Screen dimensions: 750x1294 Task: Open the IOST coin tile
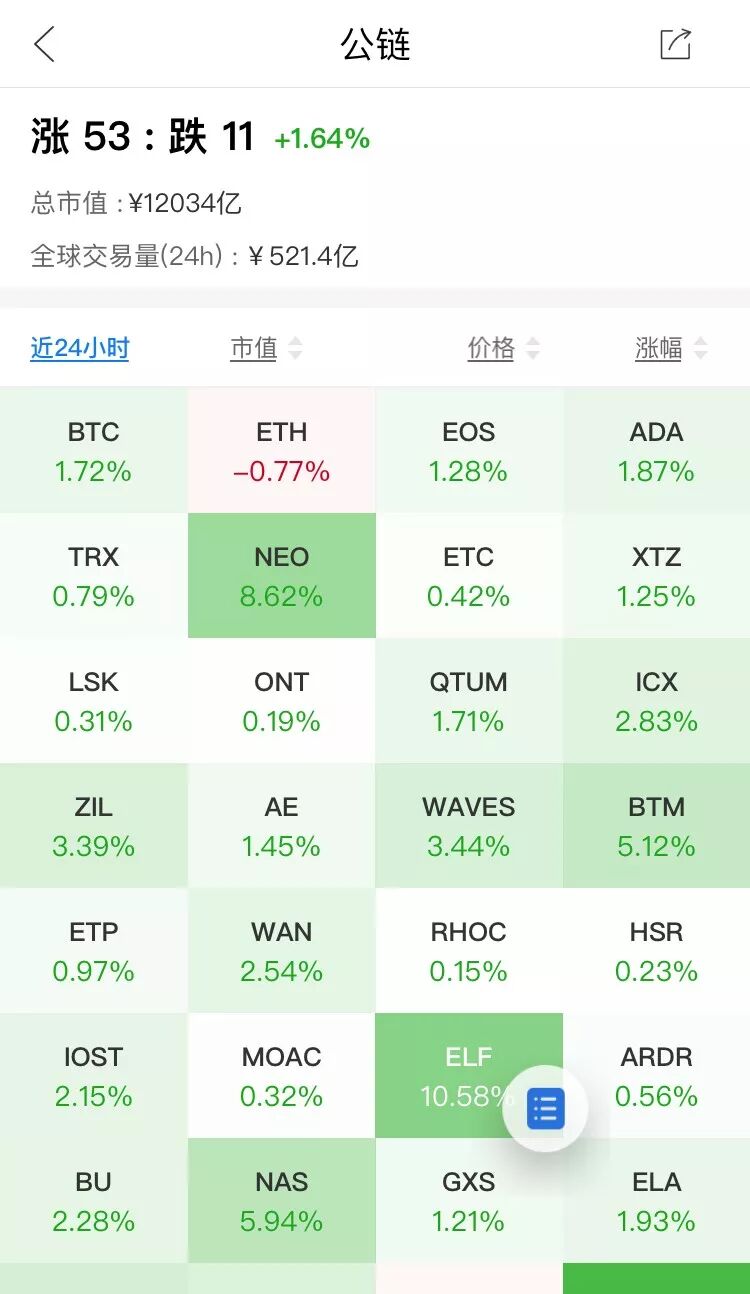tap(94, 1076)
